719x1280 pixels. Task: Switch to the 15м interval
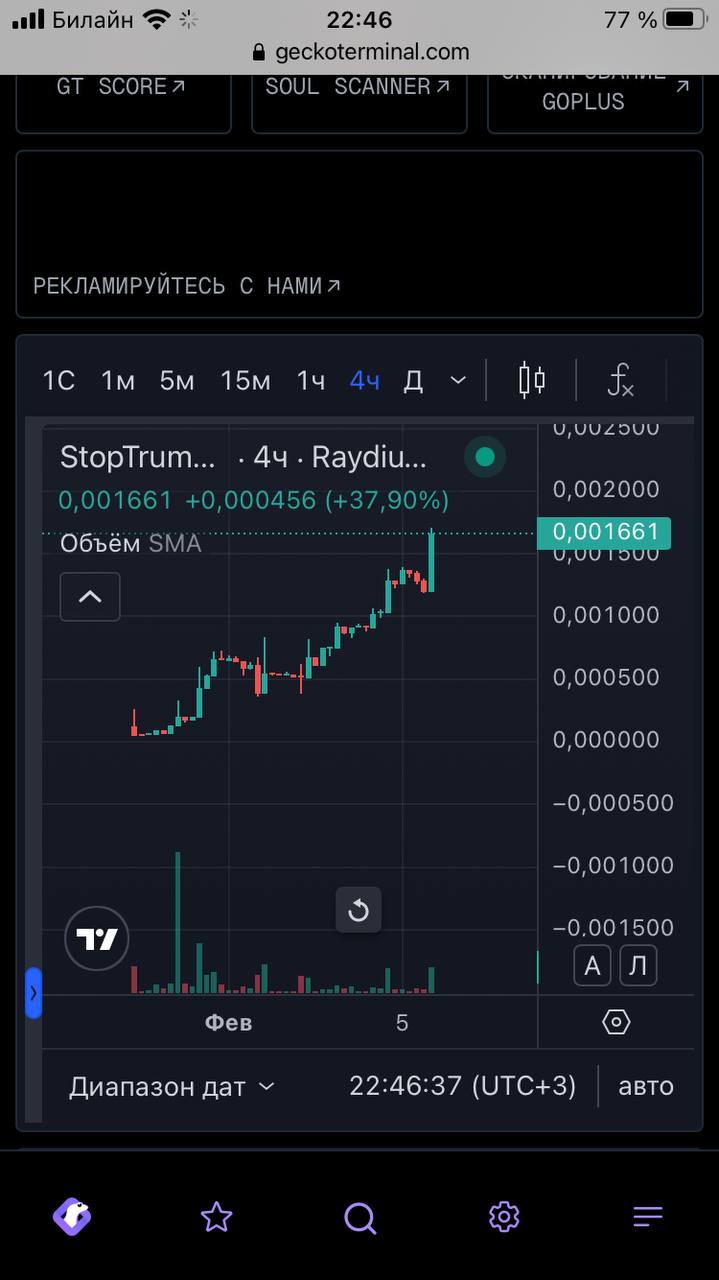tap(245, 381)
